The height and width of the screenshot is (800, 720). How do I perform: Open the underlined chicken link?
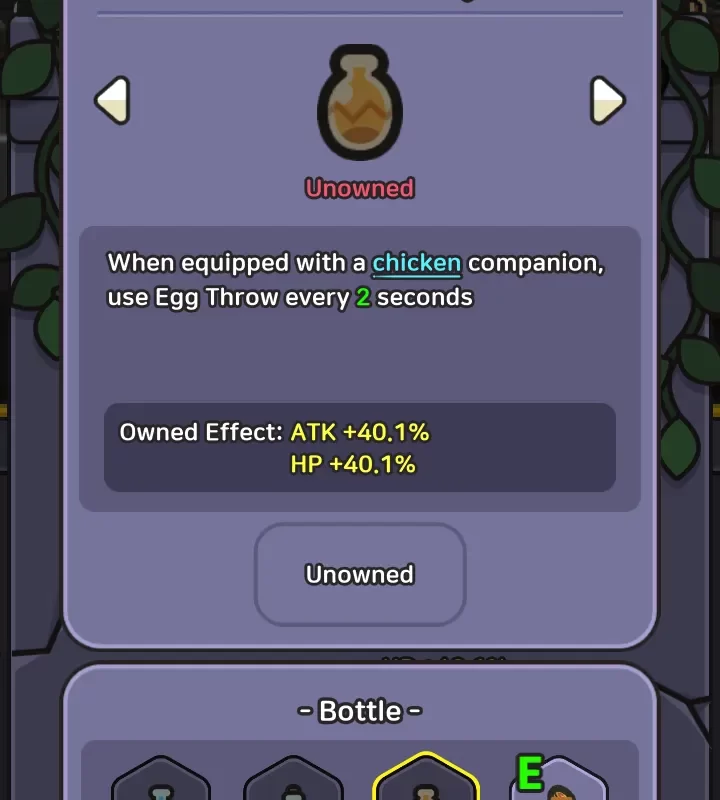[x=416, y=264]
